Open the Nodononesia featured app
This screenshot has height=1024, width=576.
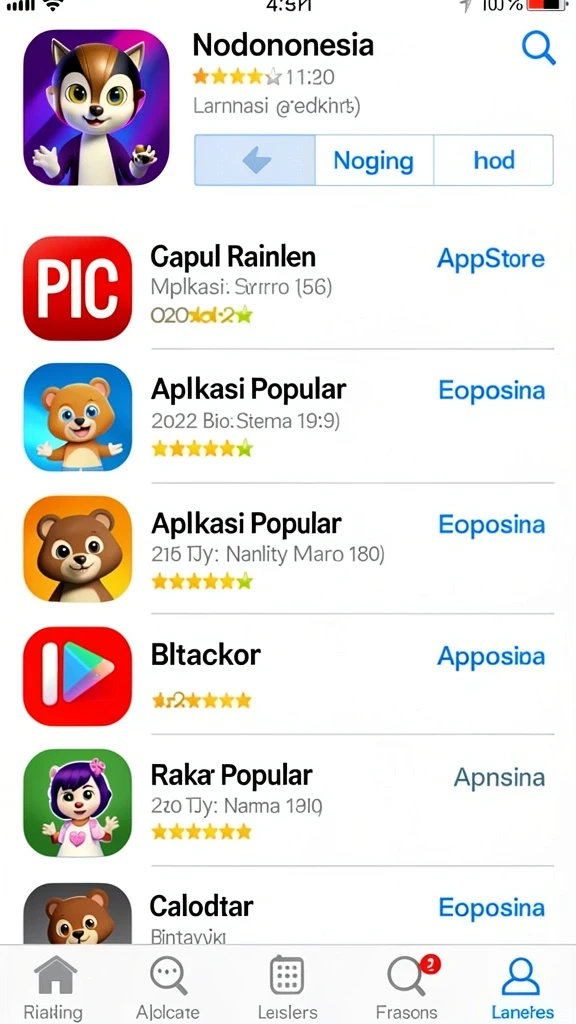(x=97, y=108)
